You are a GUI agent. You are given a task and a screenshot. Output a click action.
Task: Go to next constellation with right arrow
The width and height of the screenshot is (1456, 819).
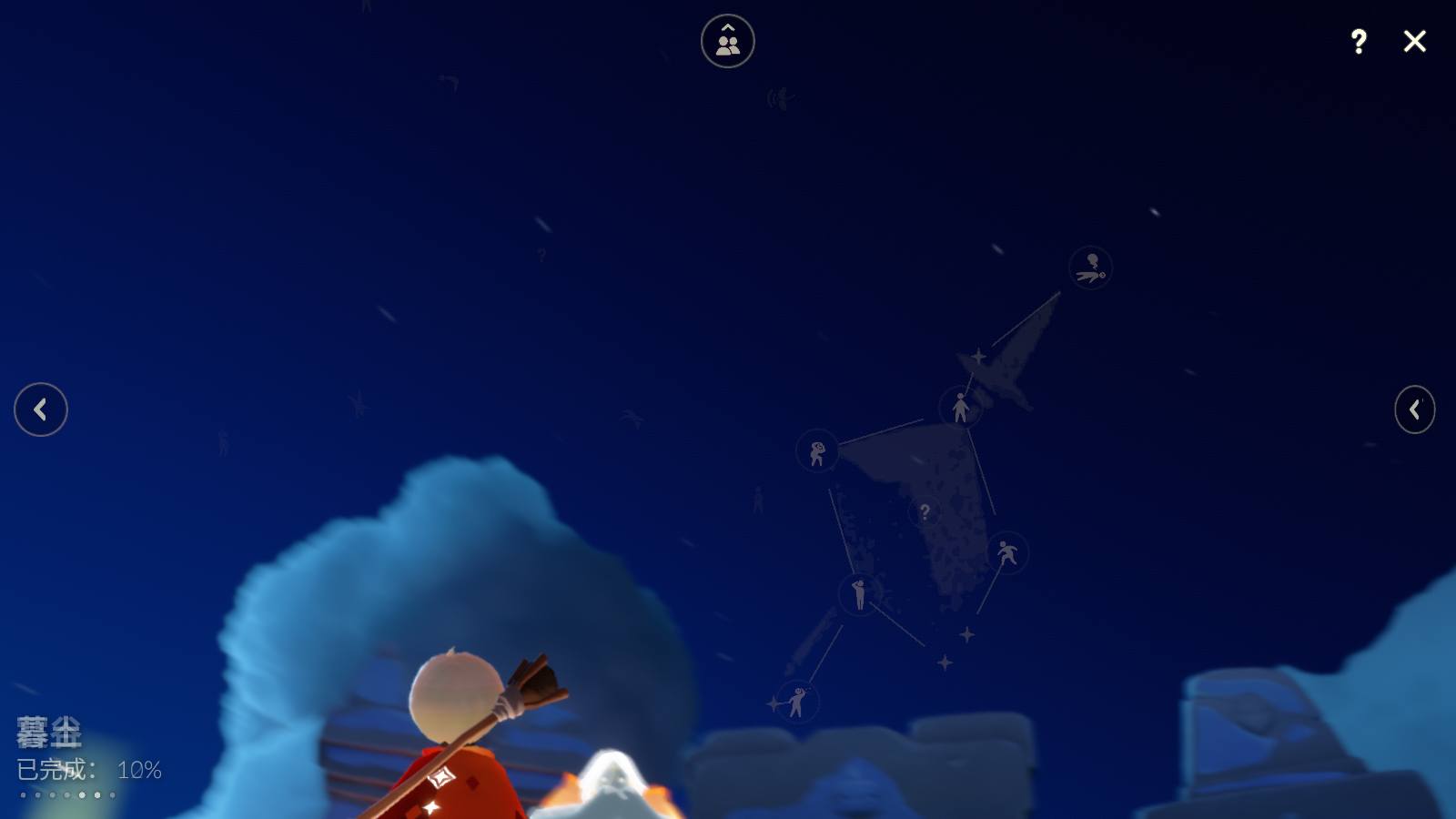point(1414,409)
